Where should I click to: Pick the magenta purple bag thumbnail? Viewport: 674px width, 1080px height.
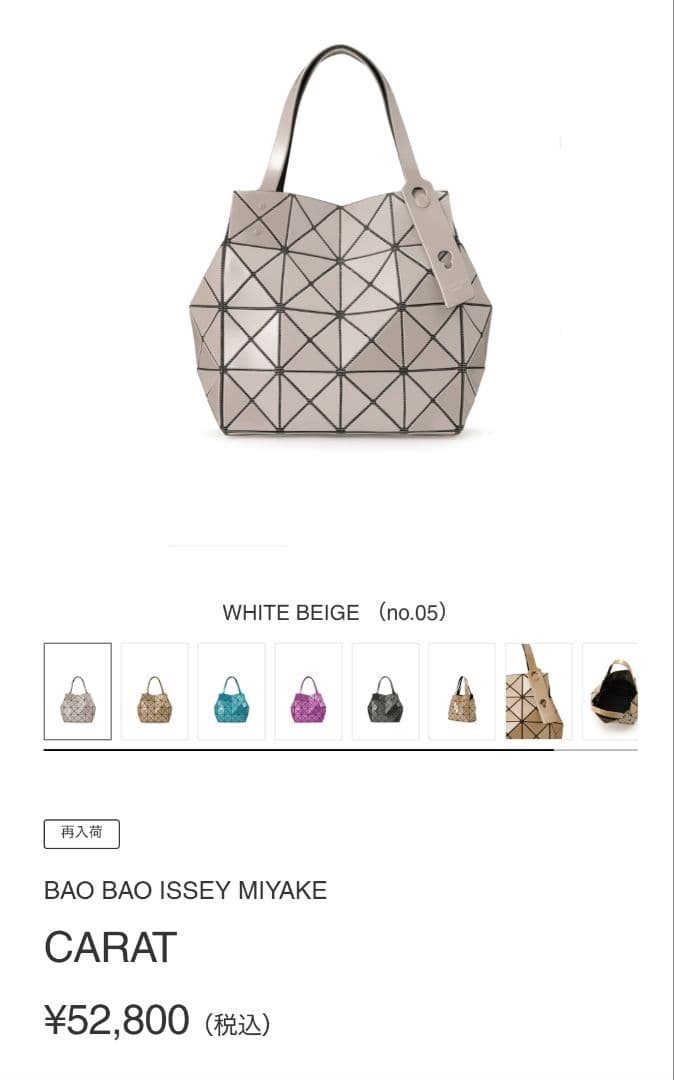click(x=308, y=691)
